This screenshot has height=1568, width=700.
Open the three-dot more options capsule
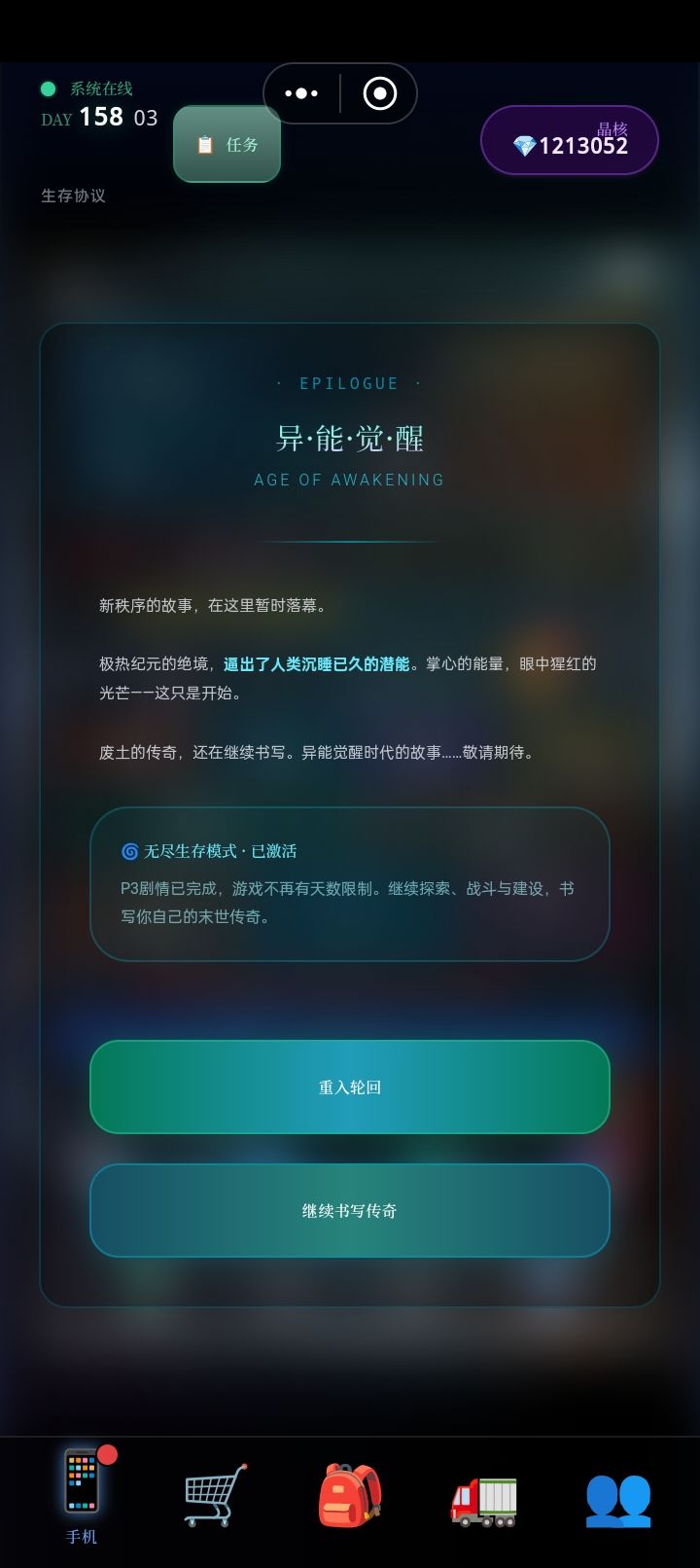(x=301, y=93)
